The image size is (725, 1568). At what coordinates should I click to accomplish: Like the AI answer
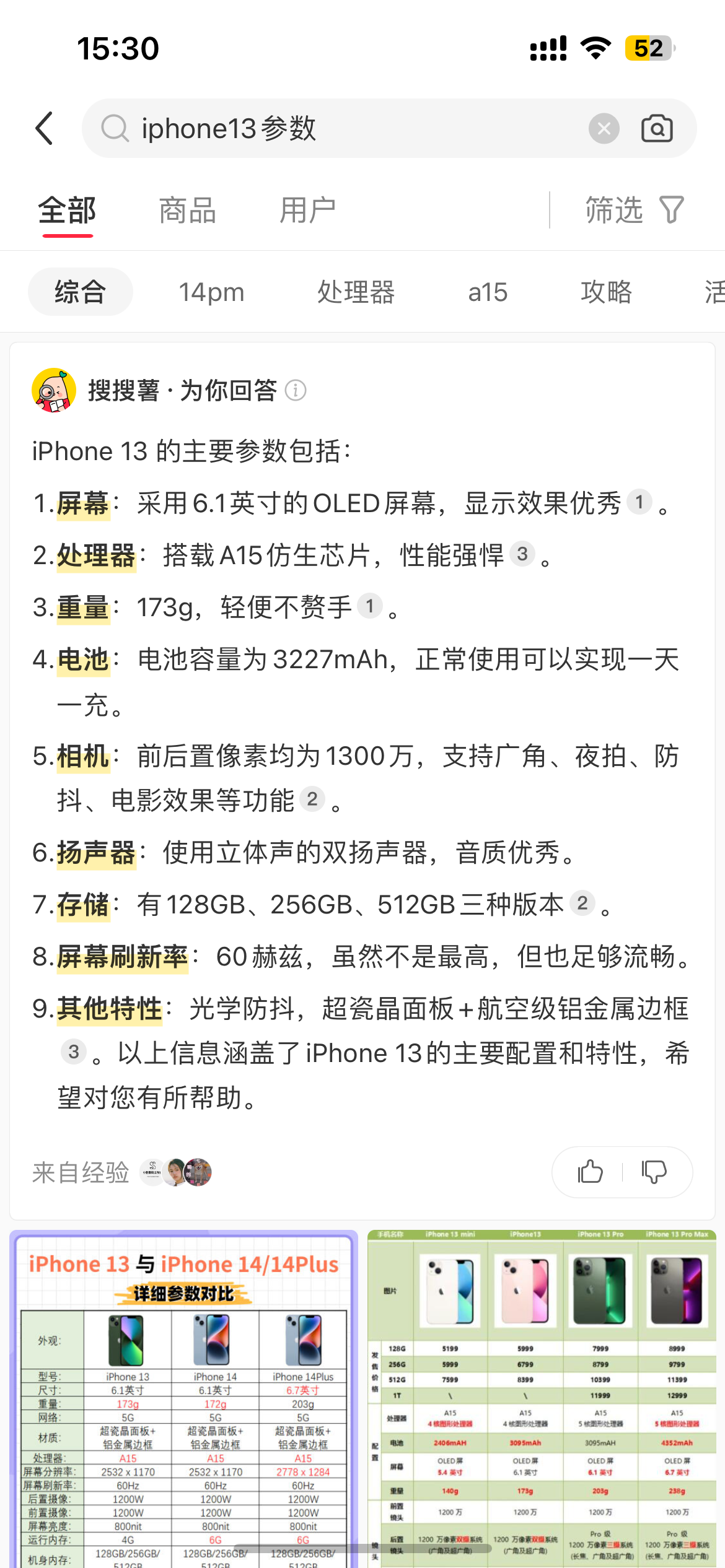click(x=590, y=1172)
